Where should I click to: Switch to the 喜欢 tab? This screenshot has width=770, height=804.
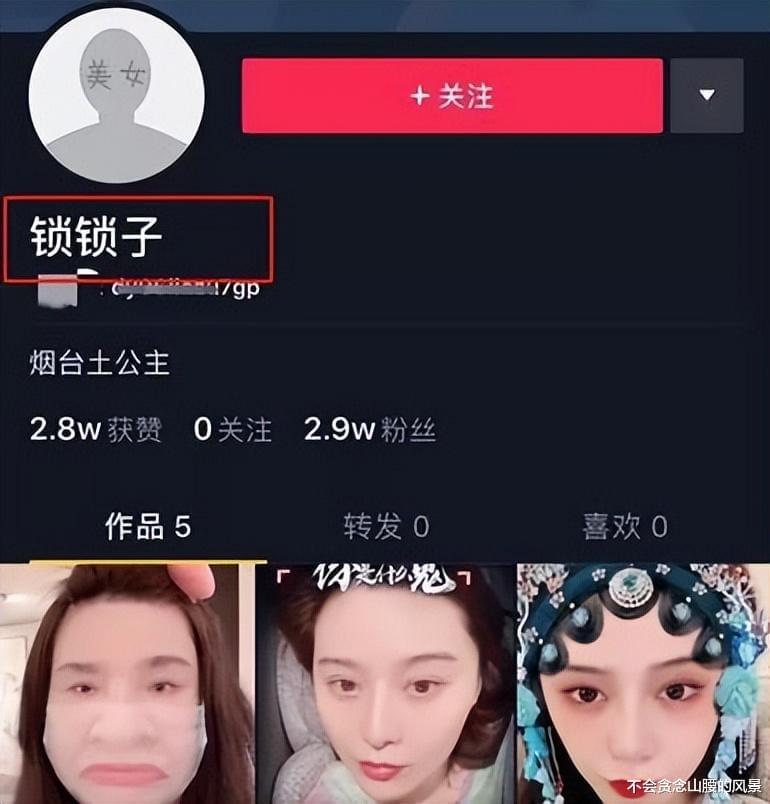tap(624, 526)
